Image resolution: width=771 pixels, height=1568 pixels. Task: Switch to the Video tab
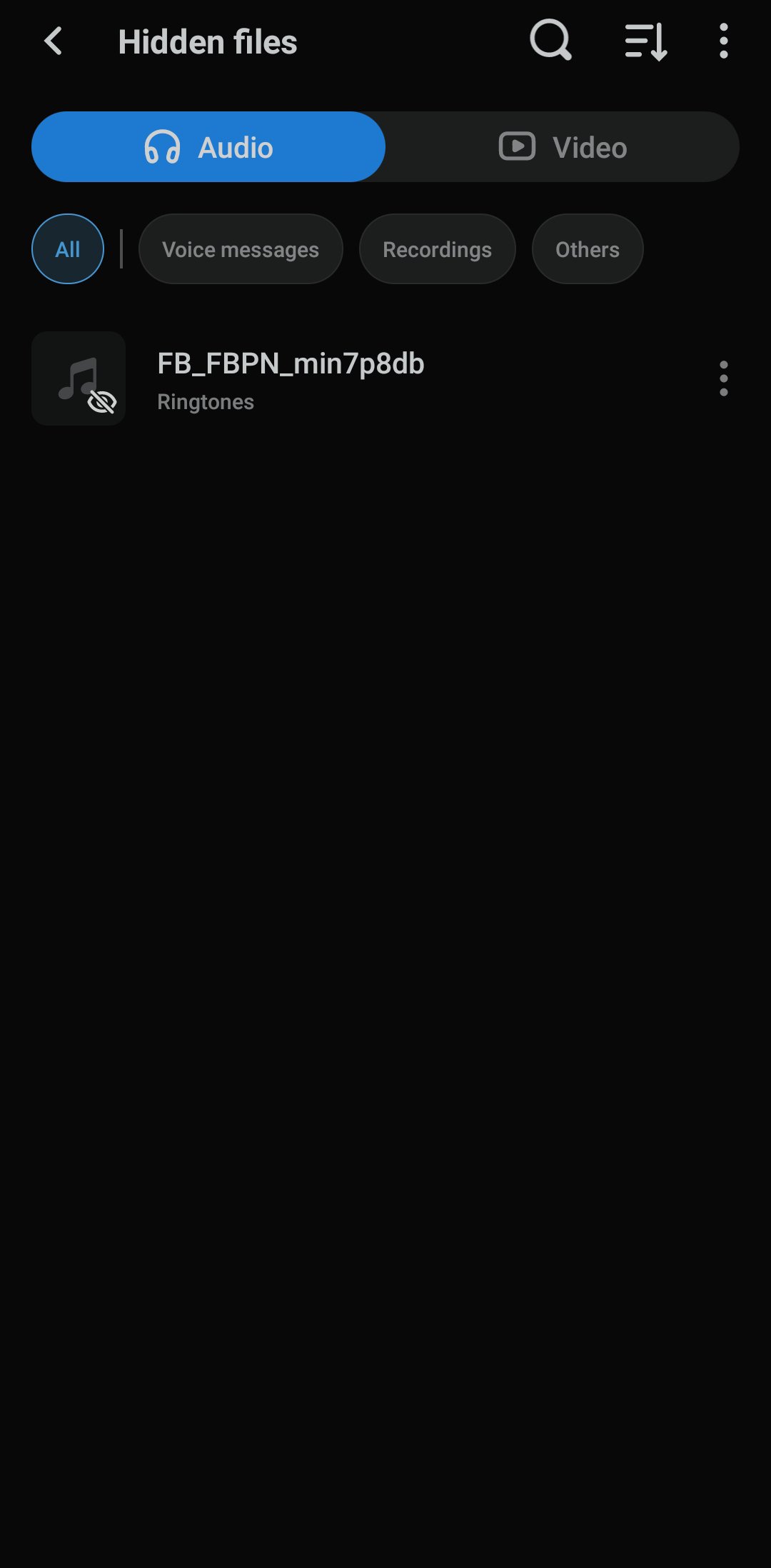[563, 146]
